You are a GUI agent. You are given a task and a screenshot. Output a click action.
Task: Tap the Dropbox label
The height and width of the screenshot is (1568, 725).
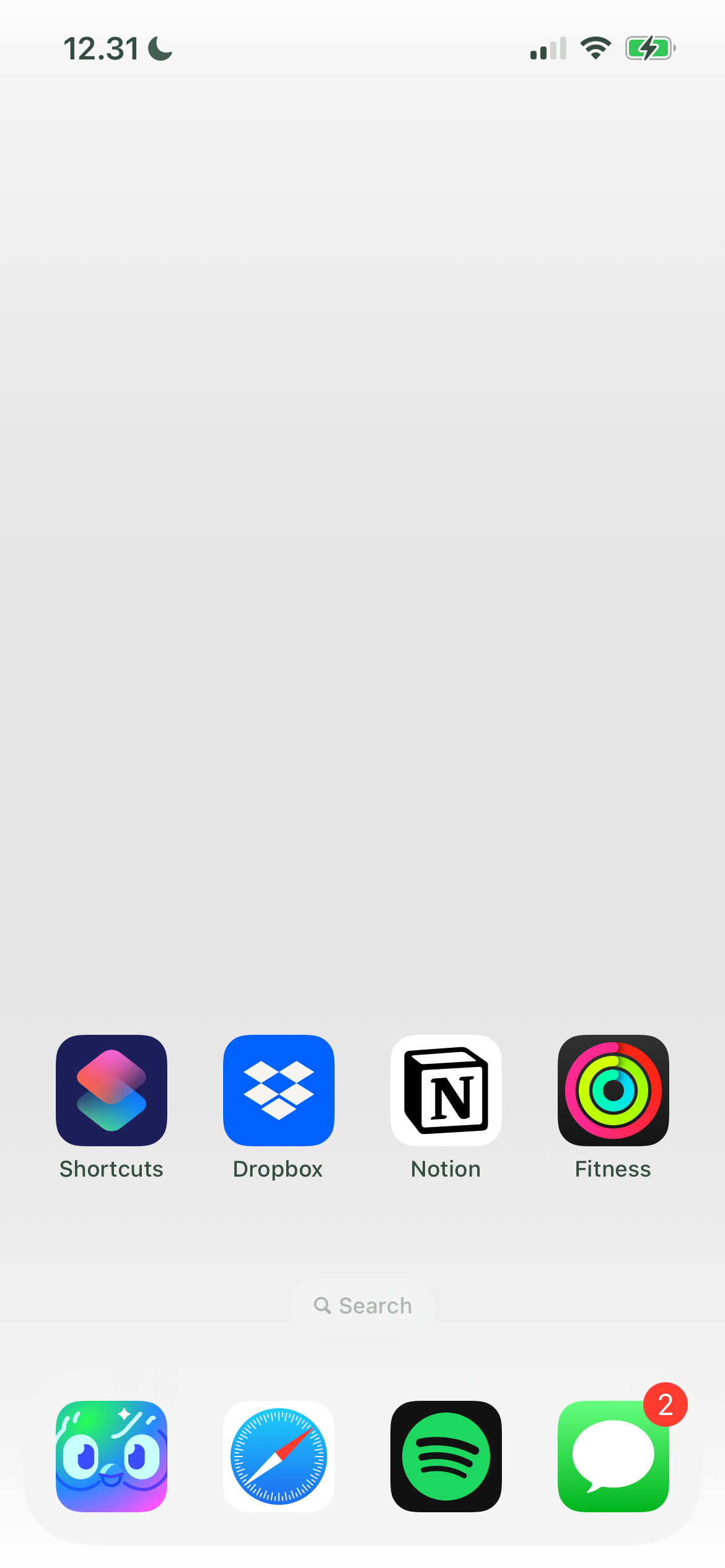(x=278, y=1169)
